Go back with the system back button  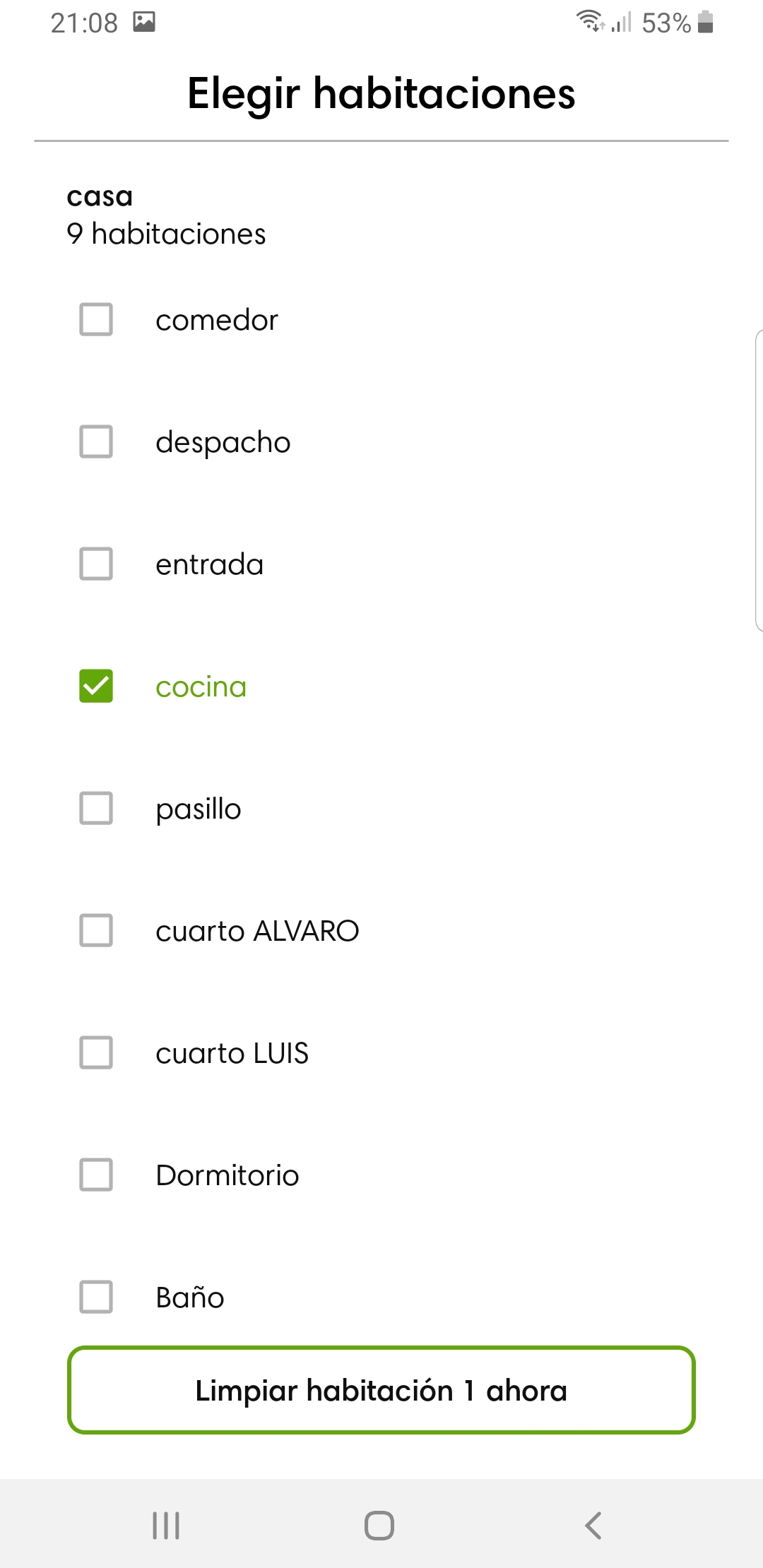click(593, 1526)
